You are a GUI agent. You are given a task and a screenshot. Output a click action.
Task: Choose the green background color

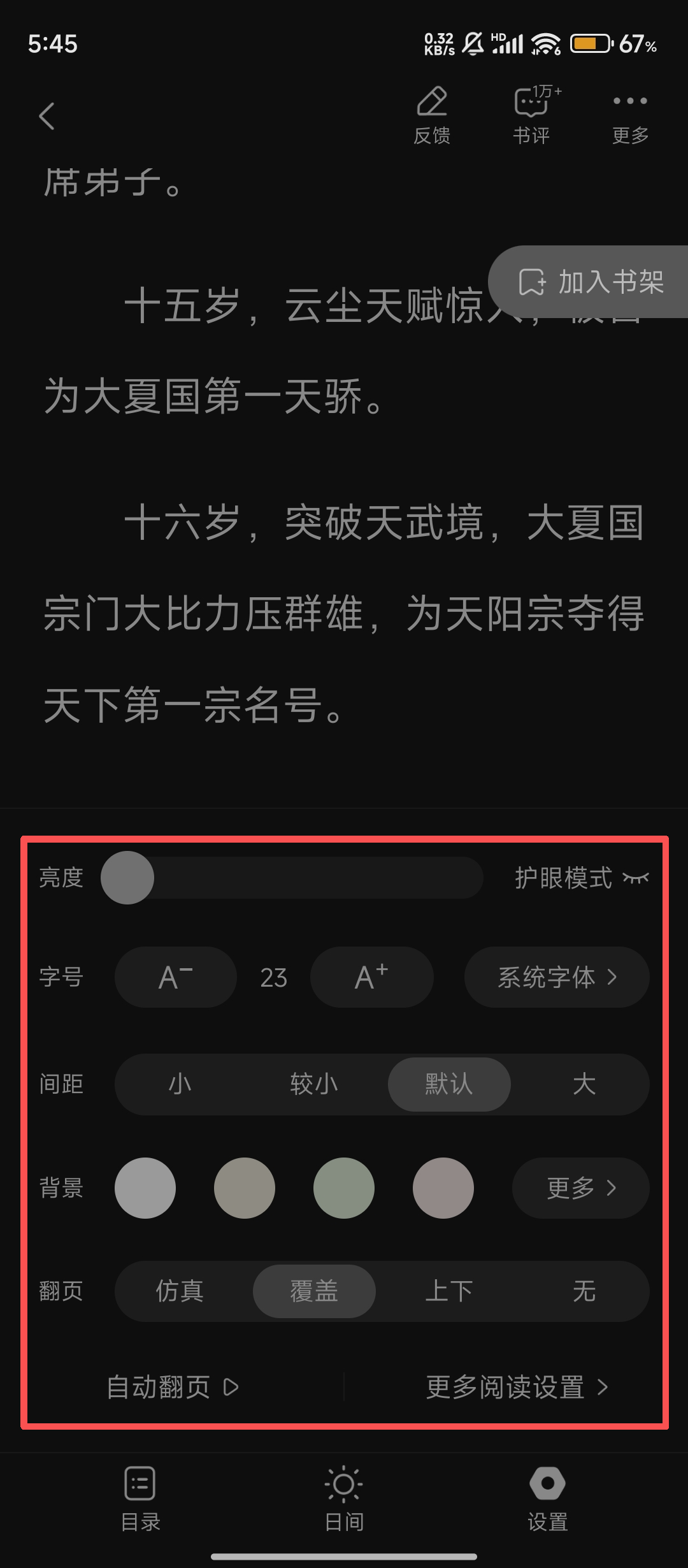[343, 1187]
